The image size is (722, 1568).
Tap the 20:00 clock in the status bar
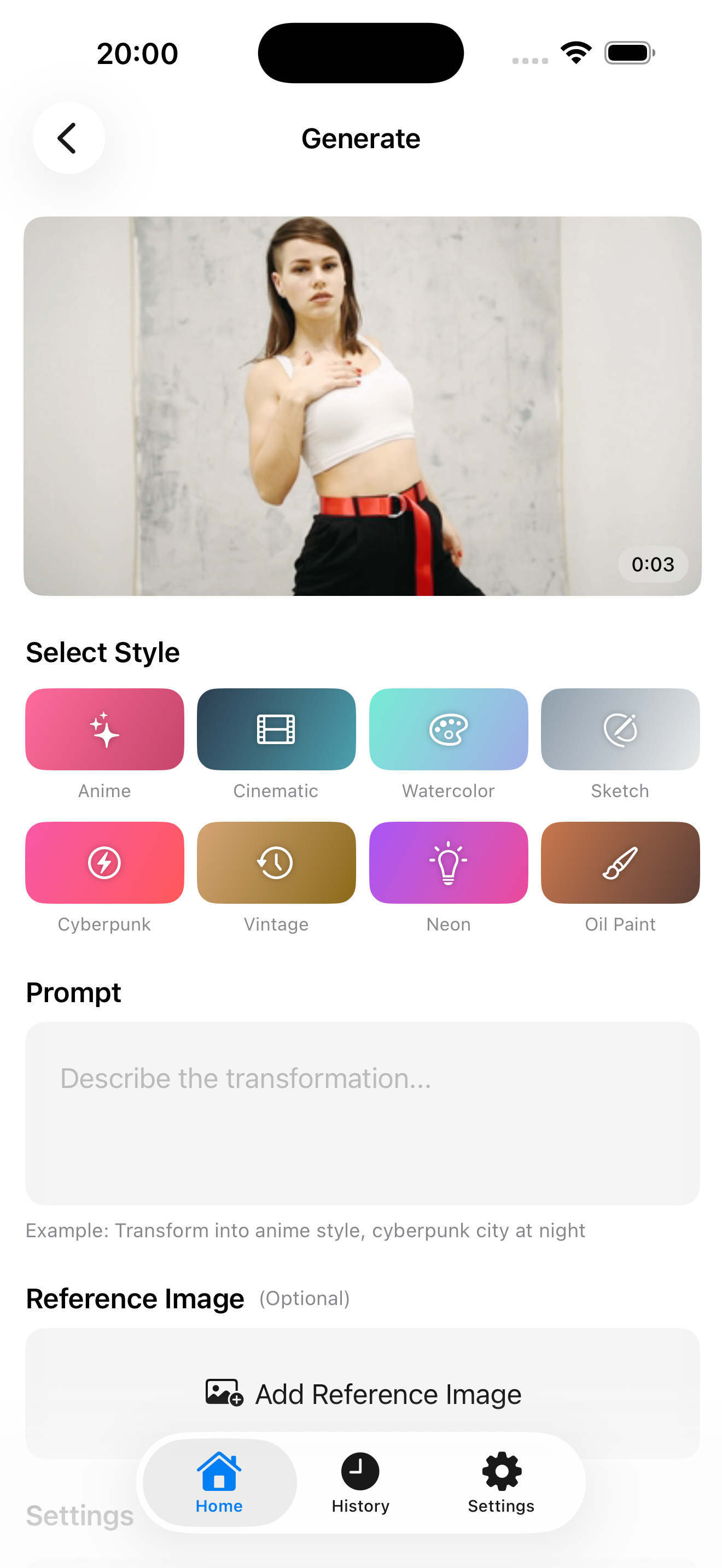tap(137, 52)
